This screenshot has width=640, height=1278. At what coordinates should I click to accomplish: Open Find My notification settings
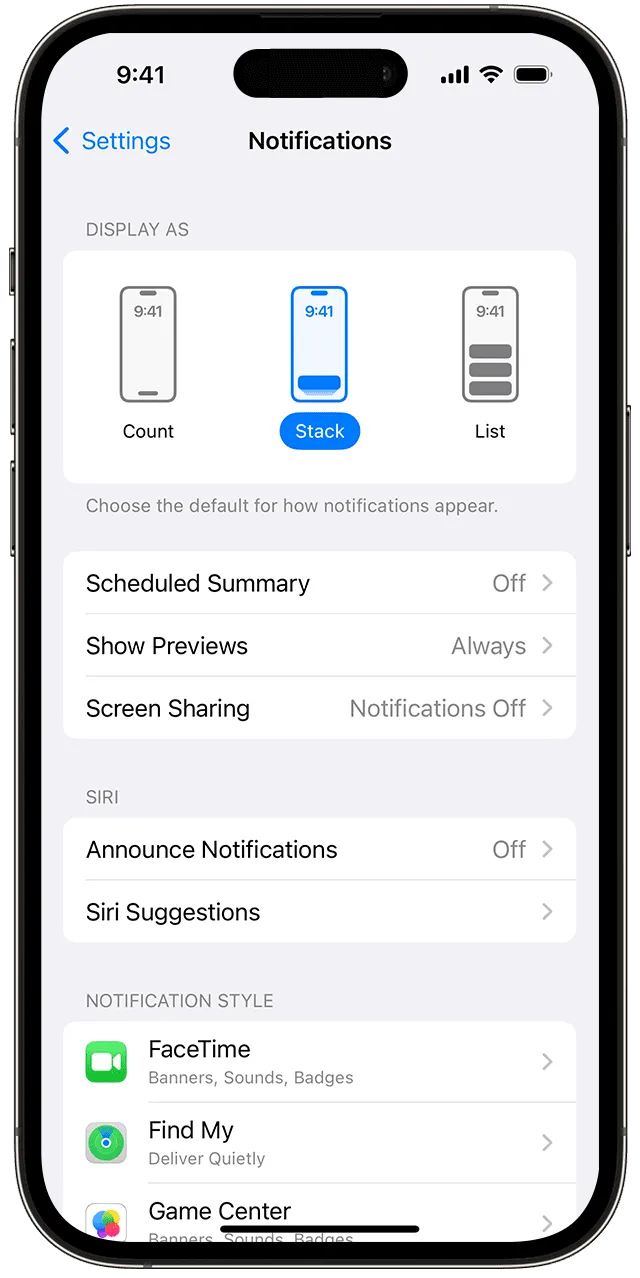click(319, 1142)
